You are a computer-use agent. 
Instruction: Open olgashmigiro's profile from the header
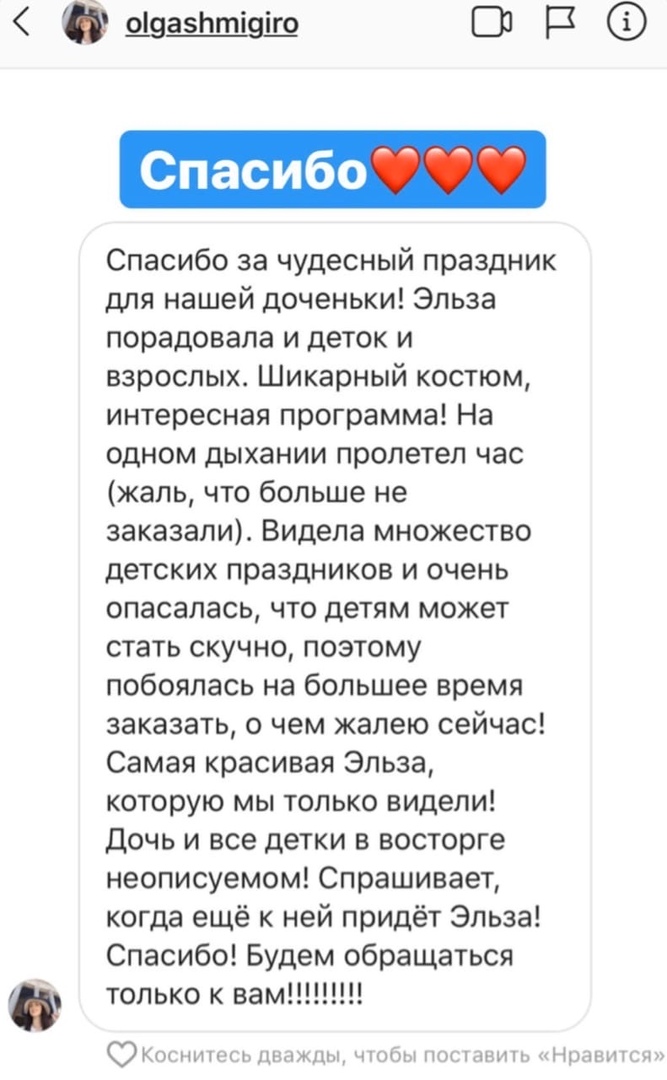coord(211,23)
